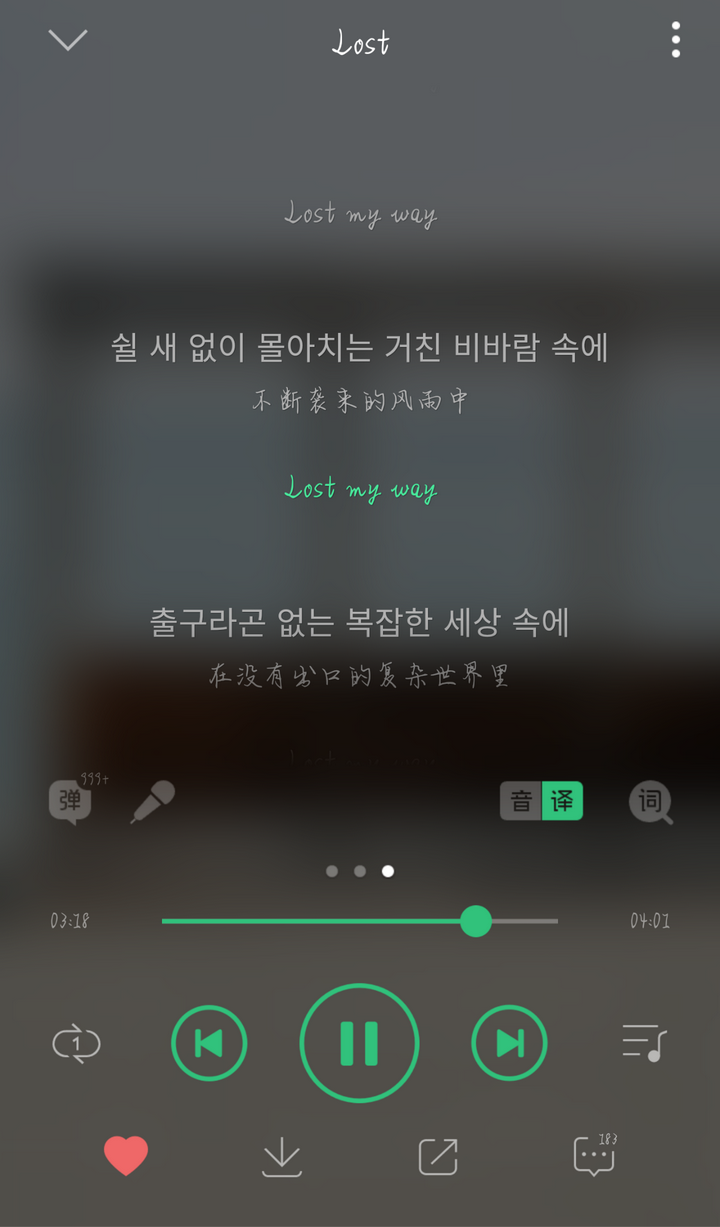The height and width of the screenshot is (1227, 720).
Task: Enable phonetic lyrics by tapping 音
Action: (x=519, y=801)
